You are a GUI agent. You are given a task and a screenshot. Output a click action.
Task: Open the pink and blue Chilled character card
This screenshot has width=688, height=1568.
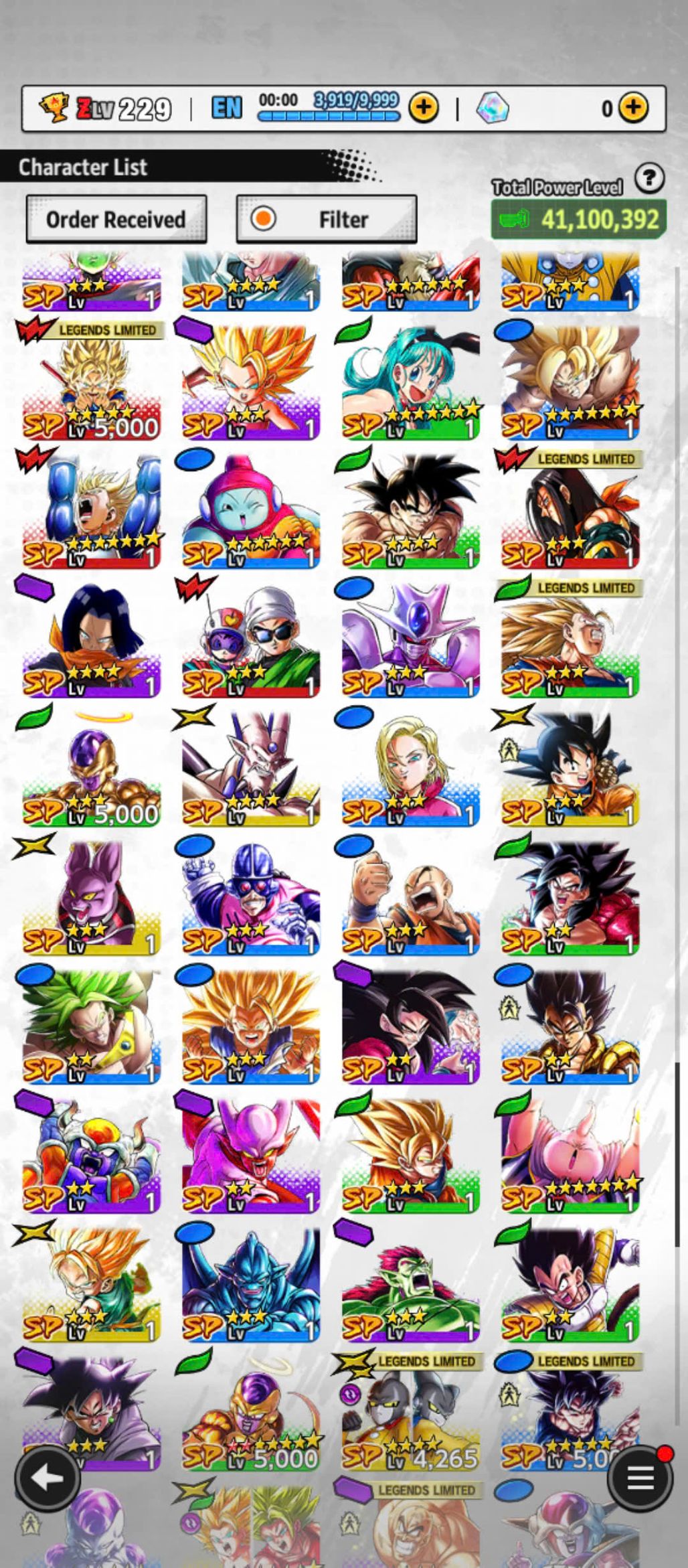[250, 512]
